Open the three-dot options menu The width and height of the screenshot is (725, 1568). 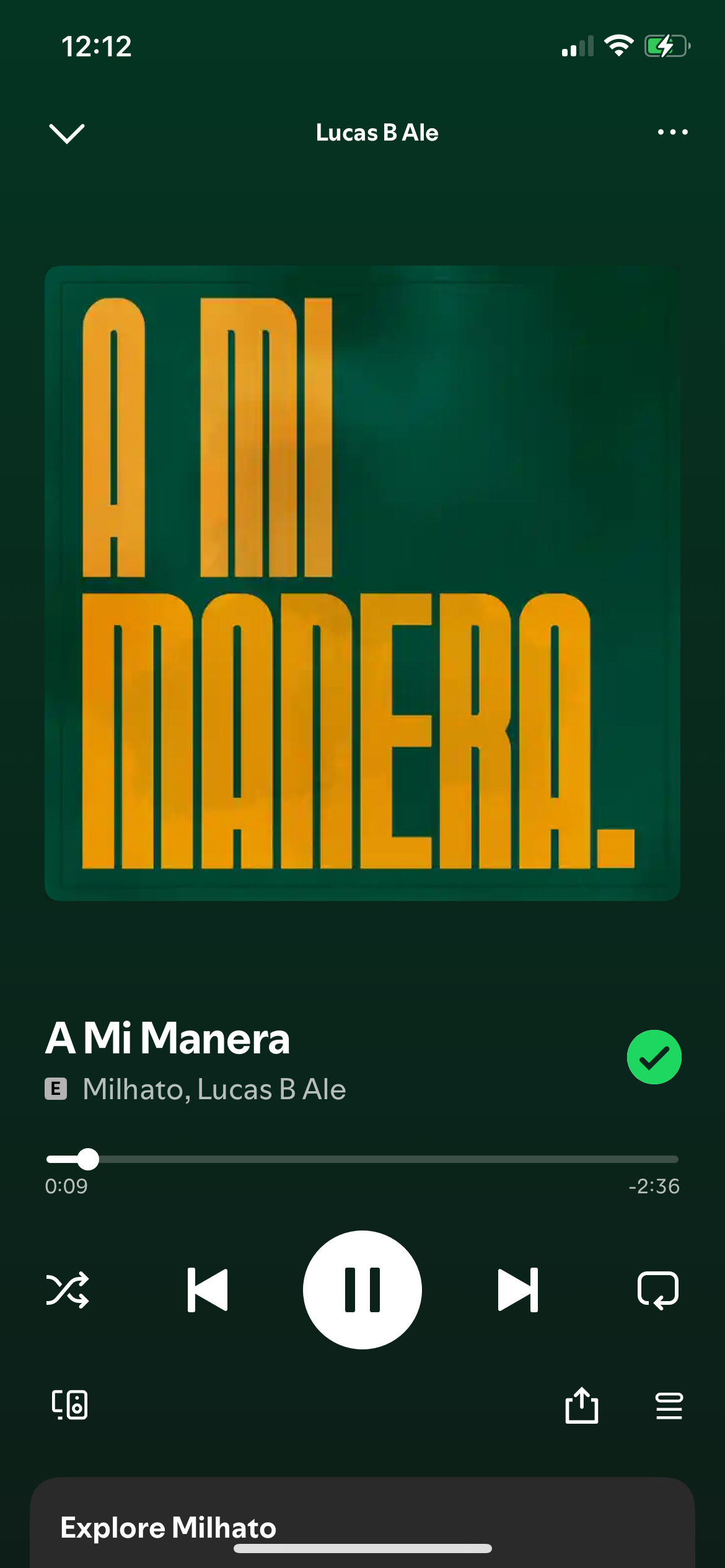point(672,132)
